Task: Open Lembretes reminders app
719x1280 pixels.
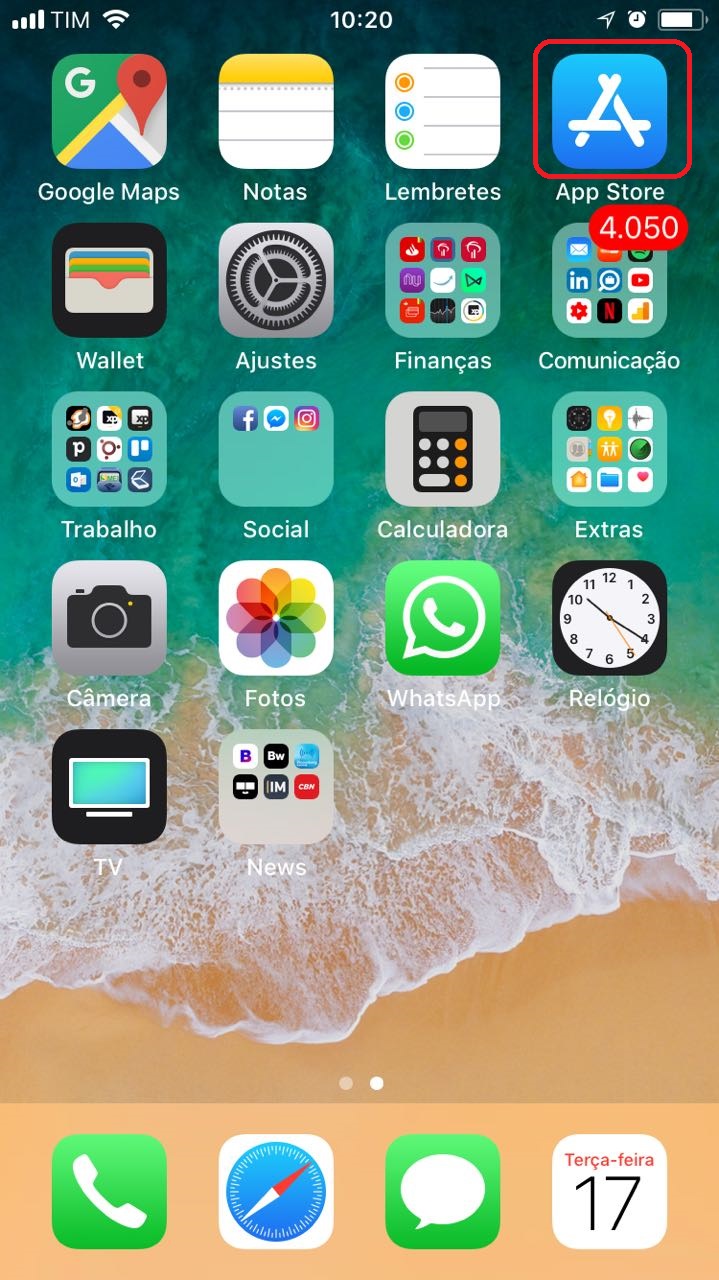Action: tap(442, 111)
